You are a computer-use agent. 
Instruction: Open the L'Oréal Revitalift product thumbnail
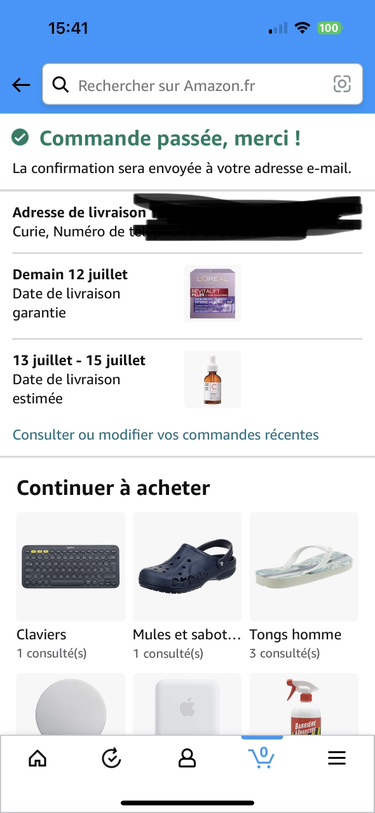212,293
